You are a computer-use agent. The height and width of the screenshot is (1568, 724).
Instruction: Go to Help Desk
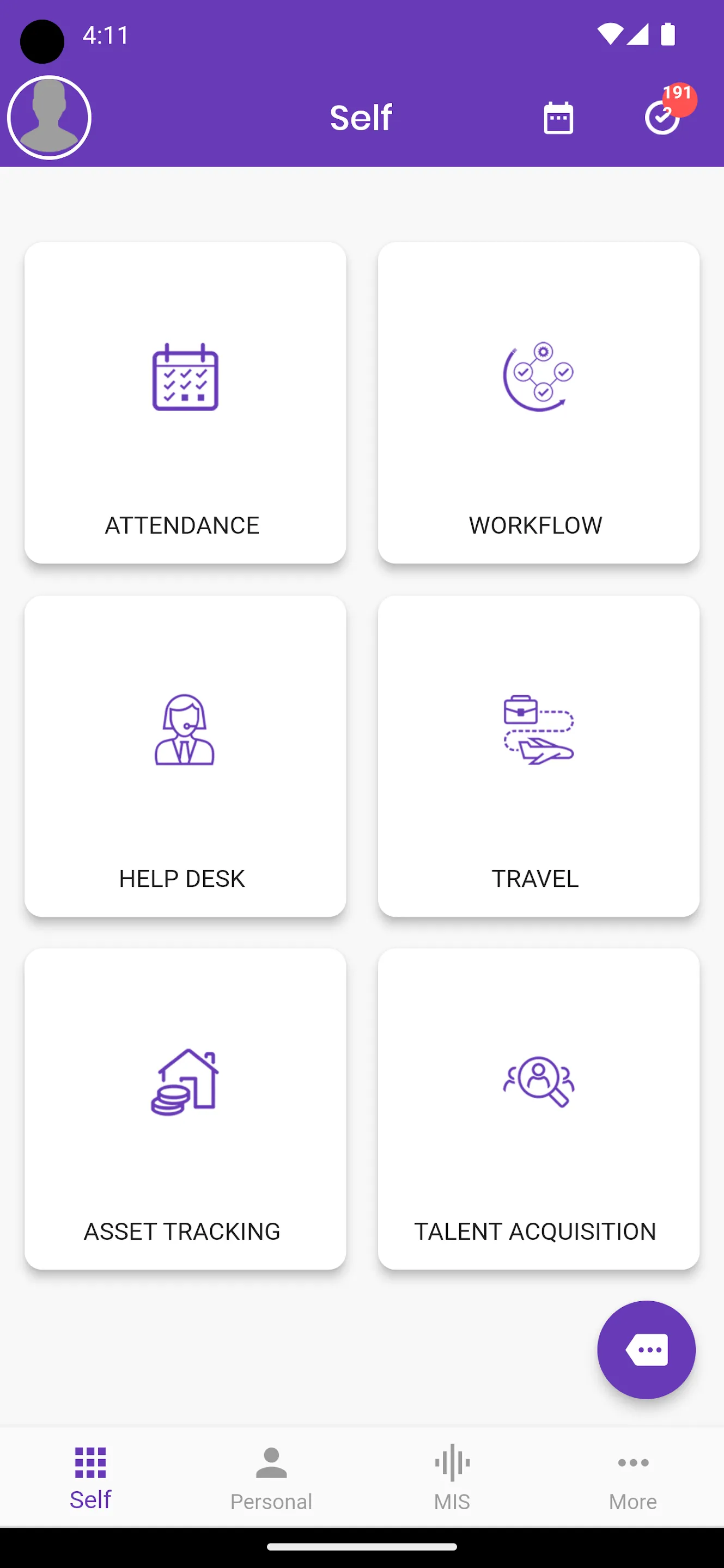[185, 755]
